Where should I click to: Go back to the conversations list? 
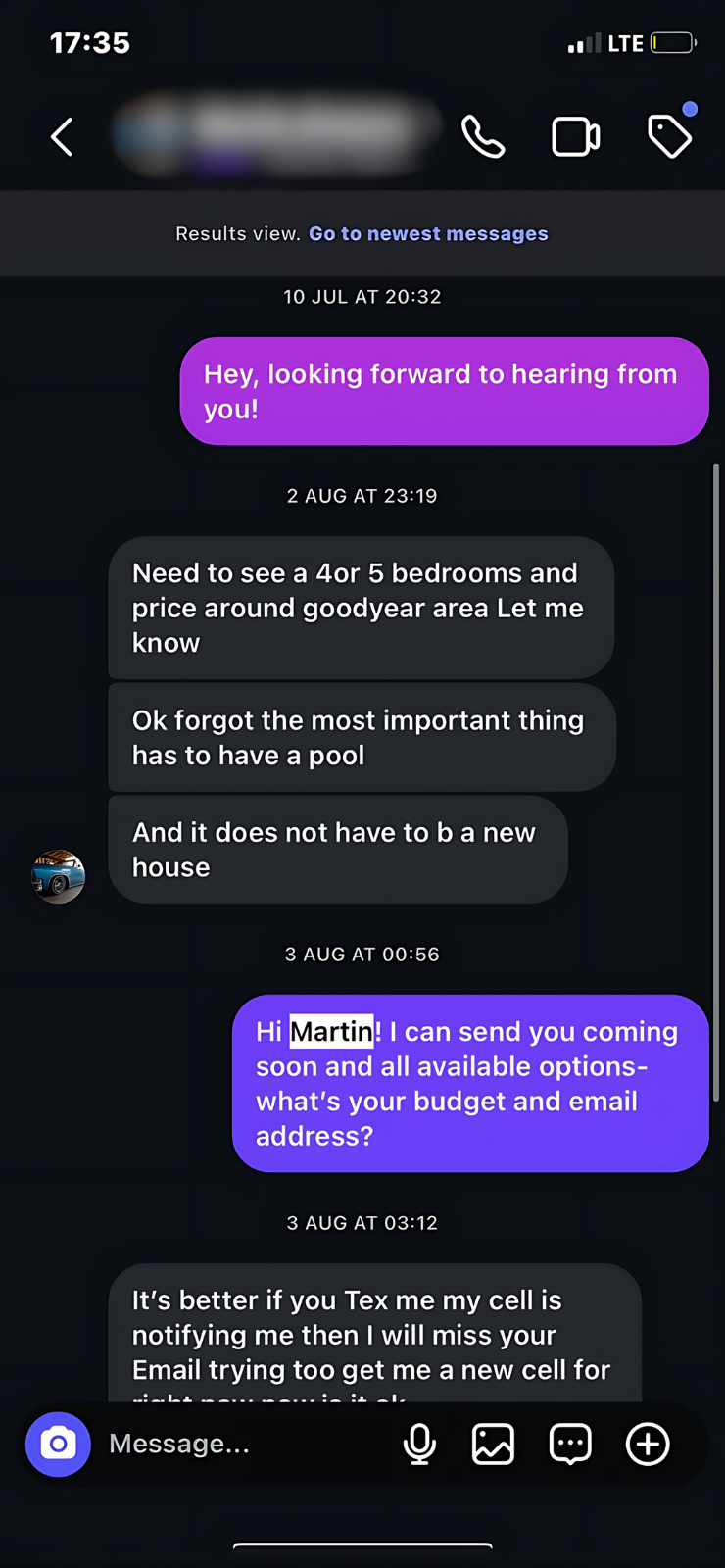(x=61, y=136)
